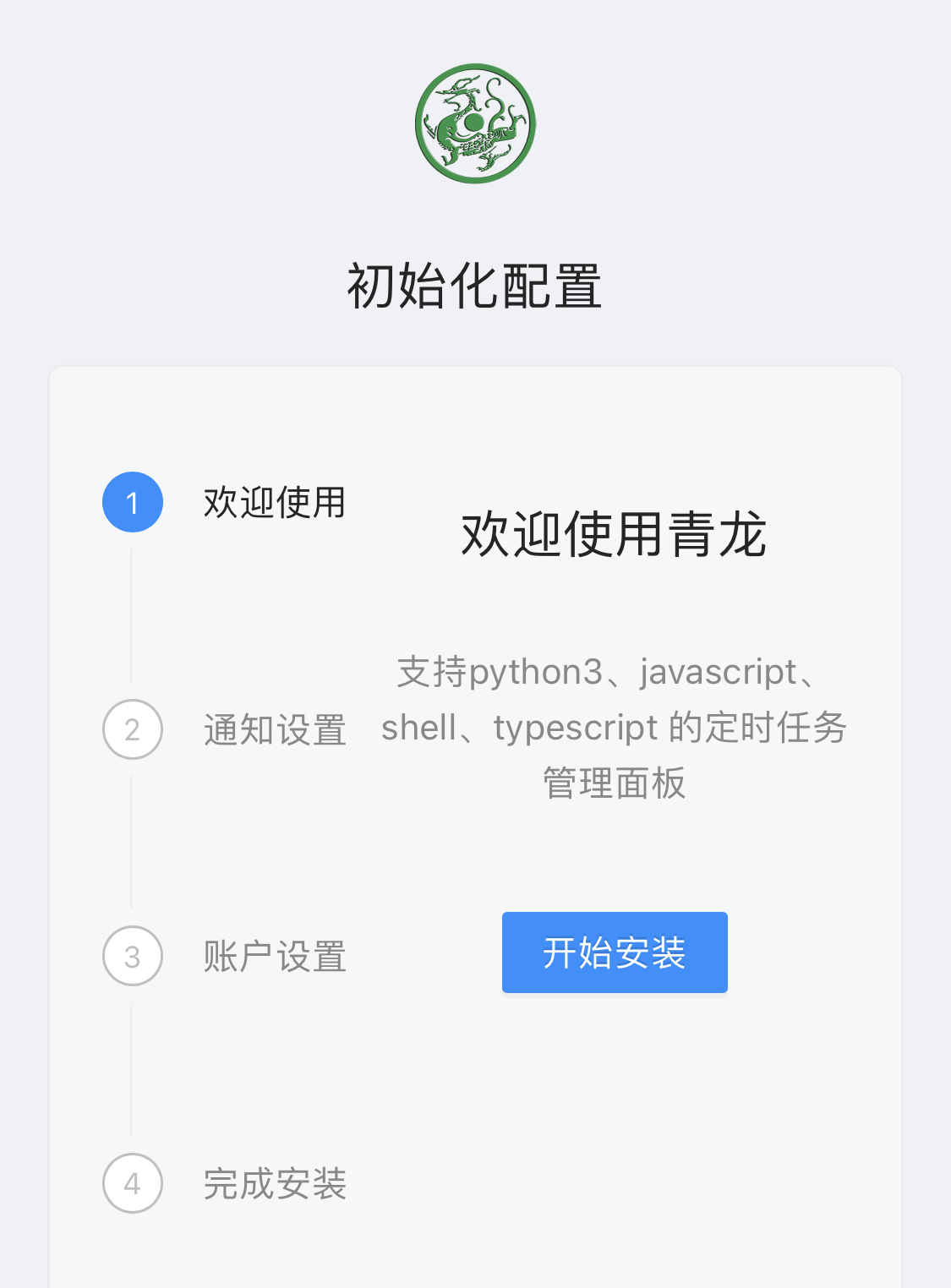The image size is (951, 1288).
Task: Click the python3 support description text
Action: point(607,672)
